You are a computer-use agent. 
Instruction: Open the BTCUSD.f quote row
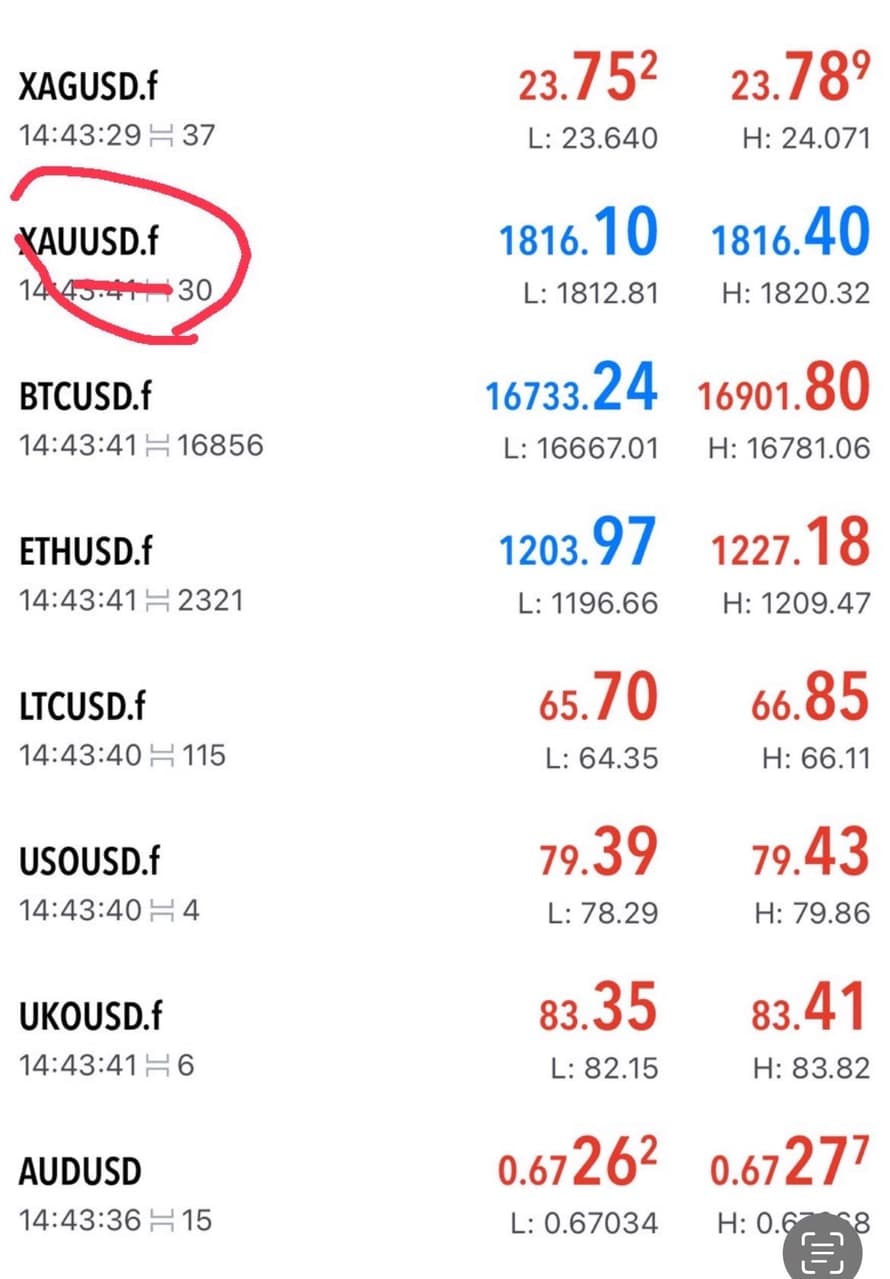[85, 396]
